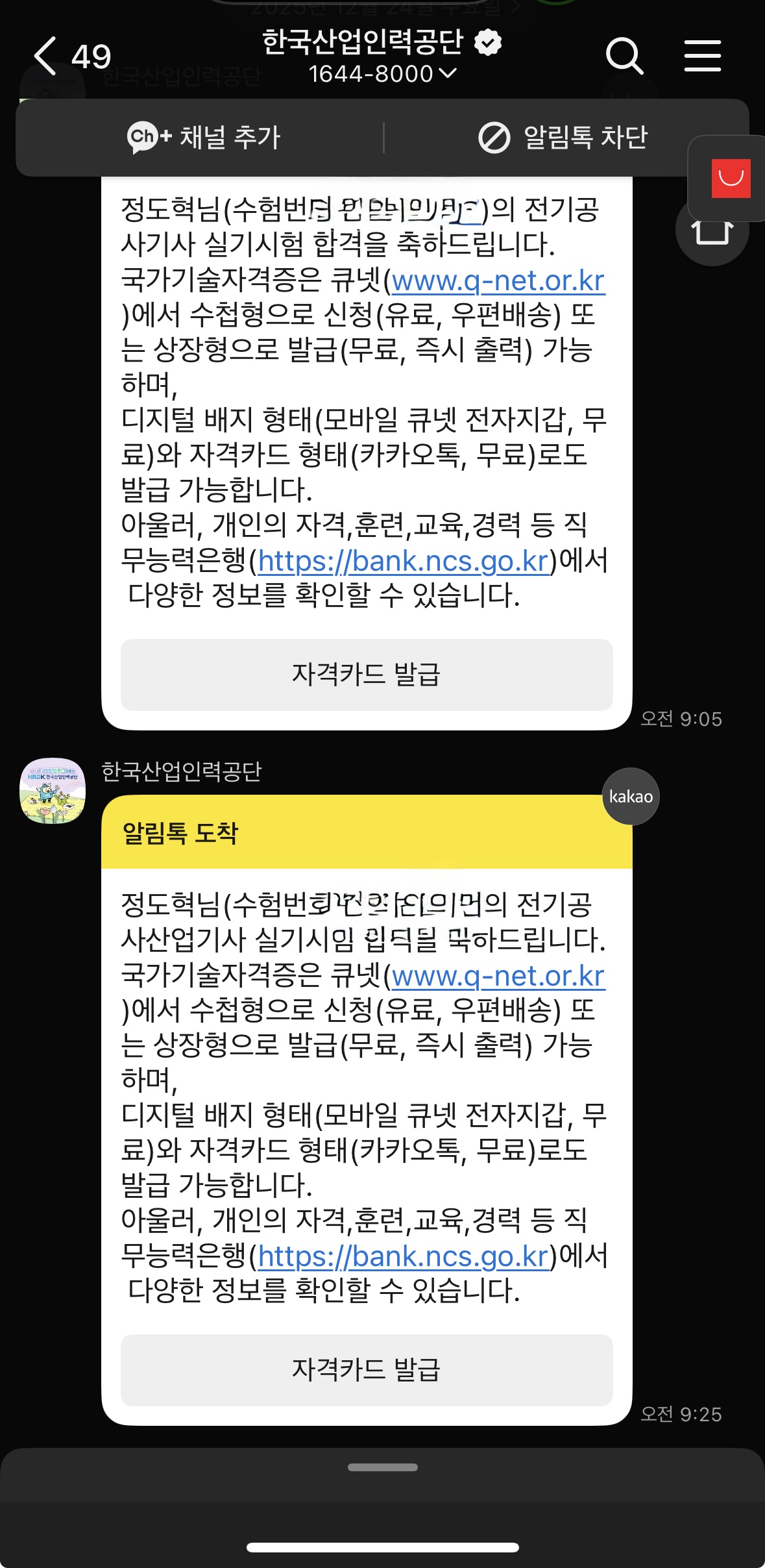Block 알림톡 from this sender
The height and width of the screenshot is (1568, 765).
(563, 138)
